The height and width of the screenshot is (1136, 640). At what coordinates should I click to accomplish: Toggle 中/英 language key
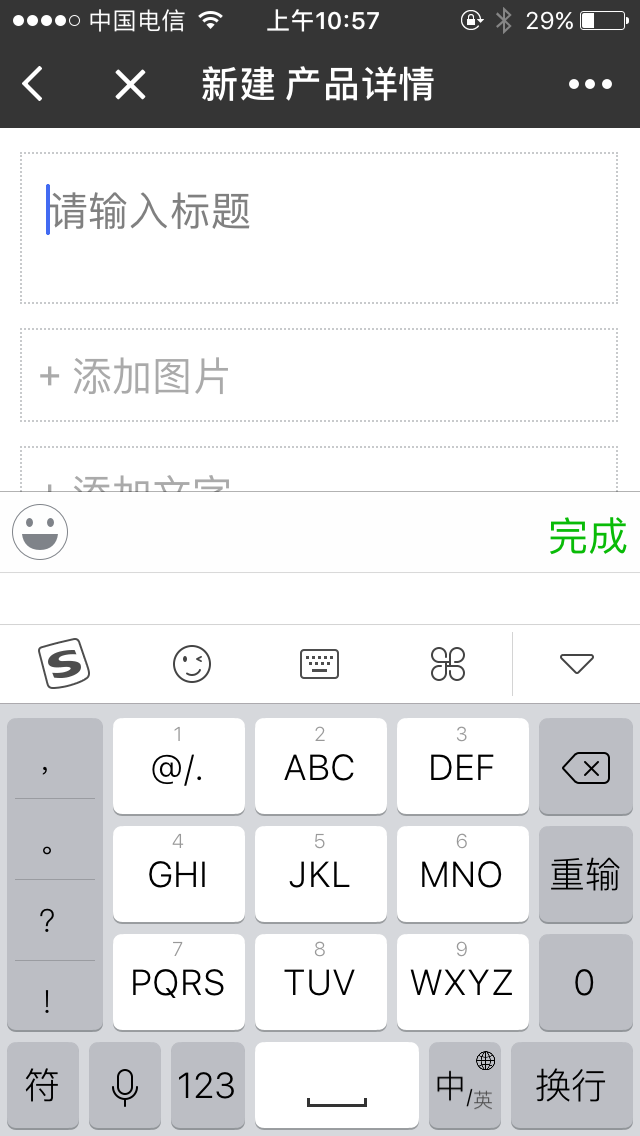(x=465, y=1085)
